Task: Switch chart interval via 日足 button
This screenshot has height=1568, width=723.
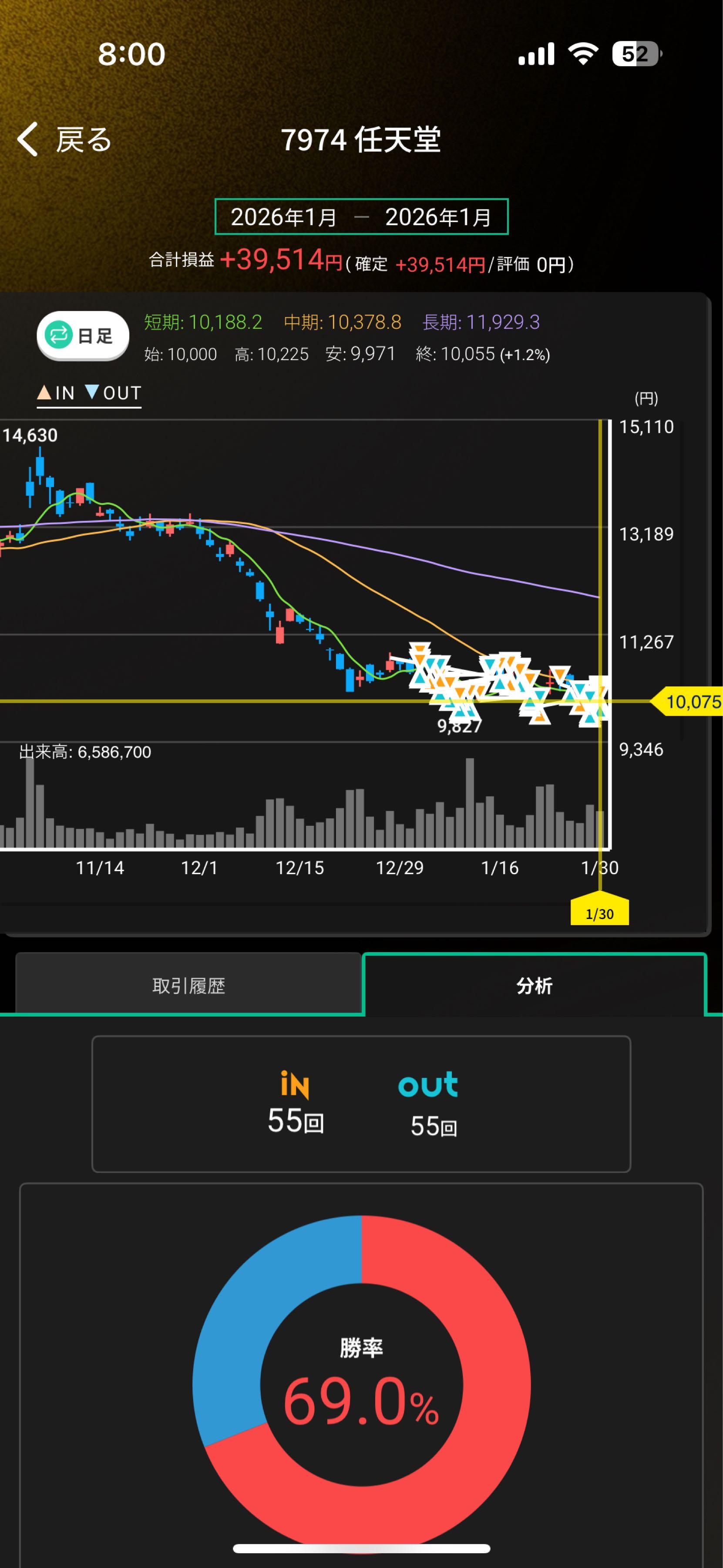Action: [x=83, y=335]
